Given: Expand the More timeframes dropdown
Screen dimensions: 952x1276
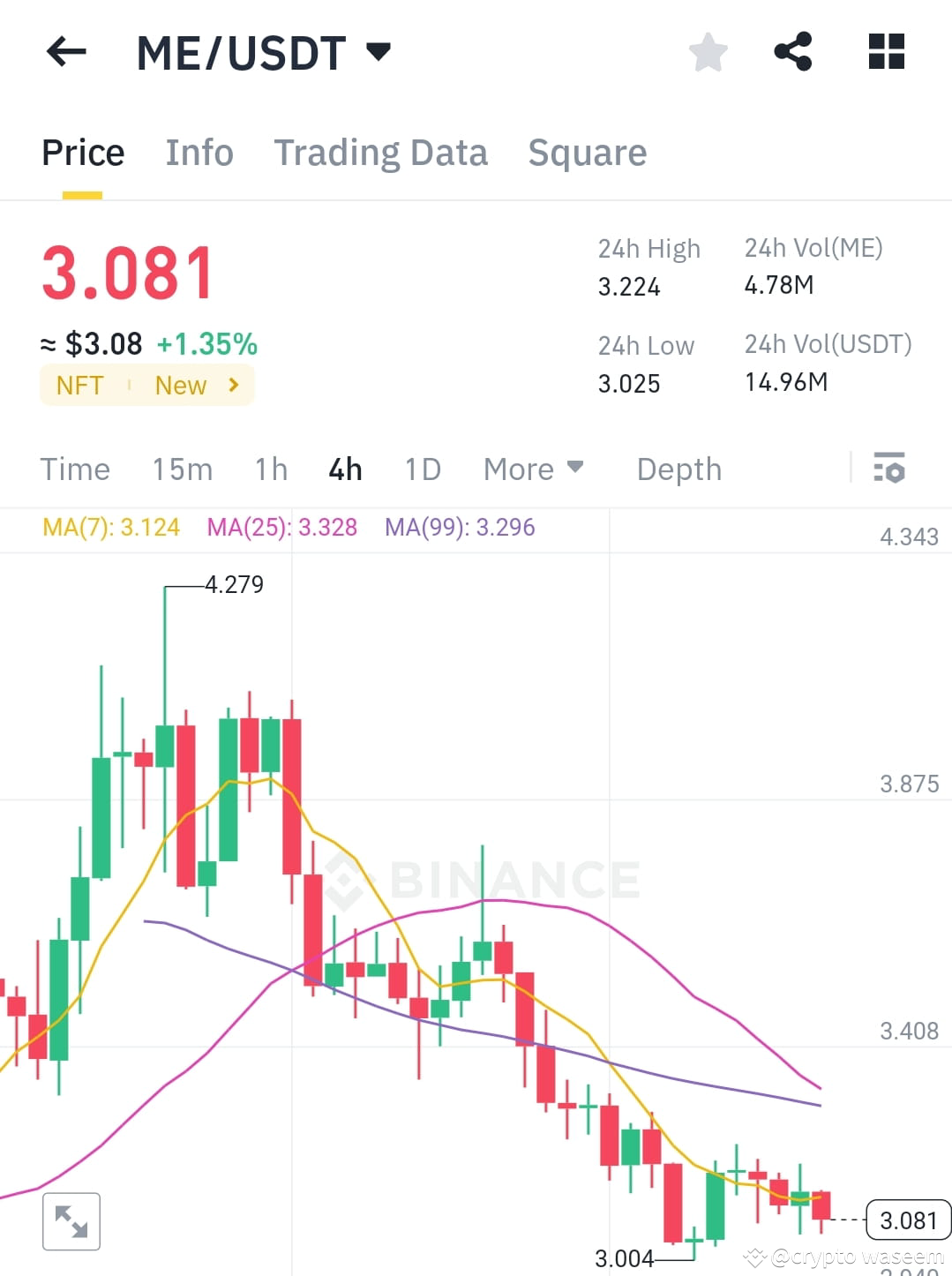Looking at the screenshot, I should [533, 469].
